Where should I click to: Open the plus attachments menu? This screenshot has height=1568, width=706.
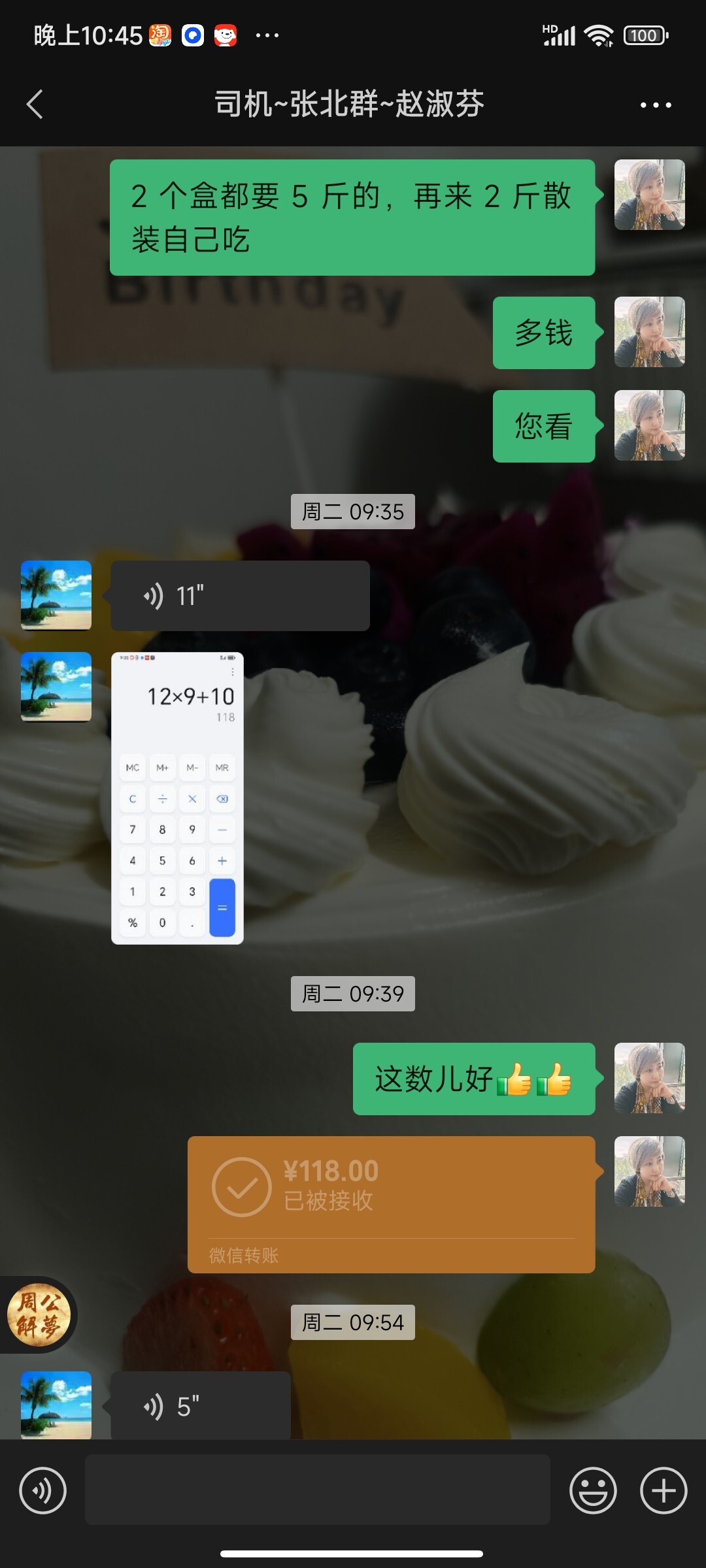pyautogui.click(x=664, y=1491)
